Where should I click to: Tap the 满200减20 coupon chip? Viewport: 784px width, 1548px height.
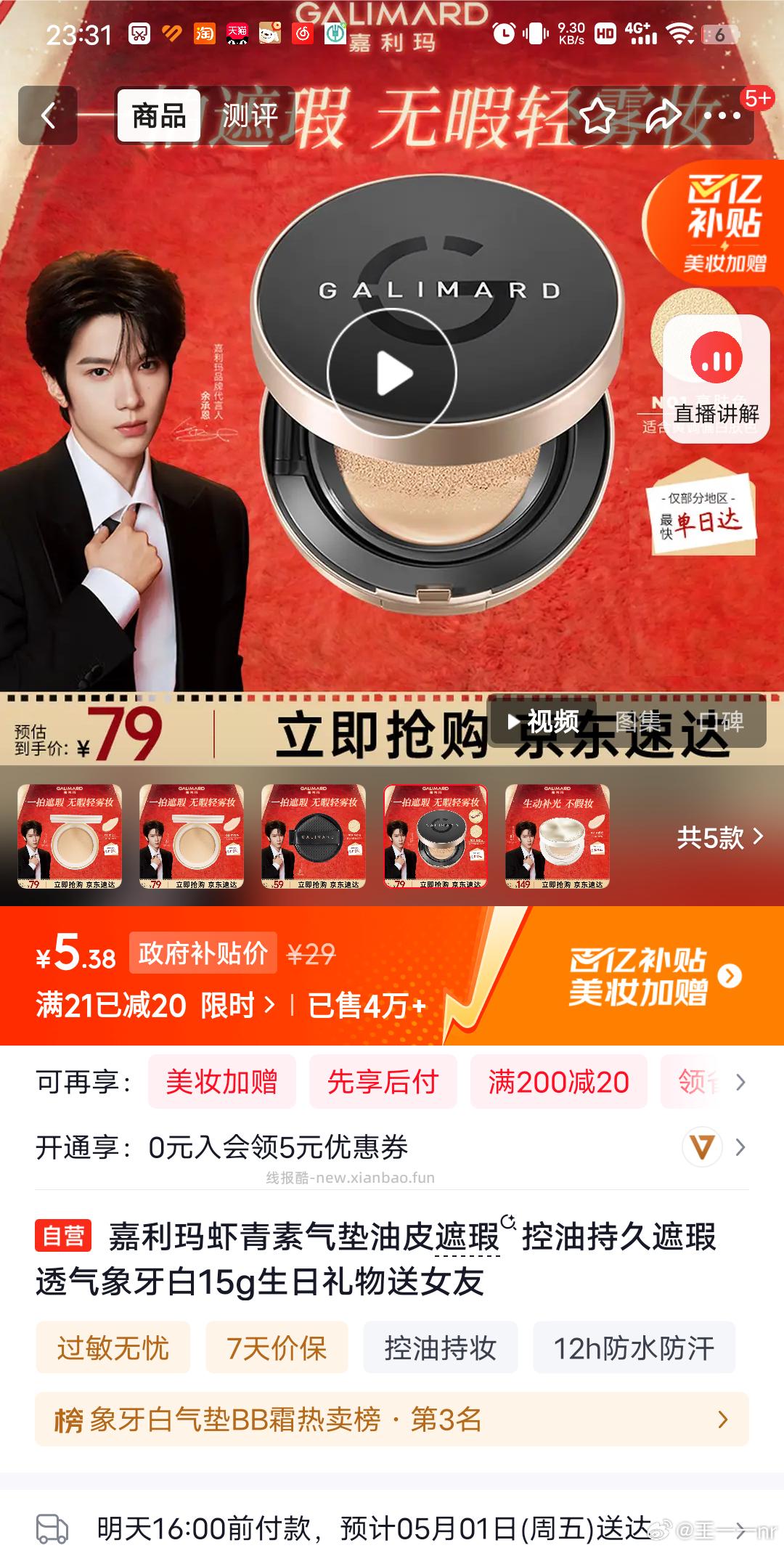[x=558, y=1082]
